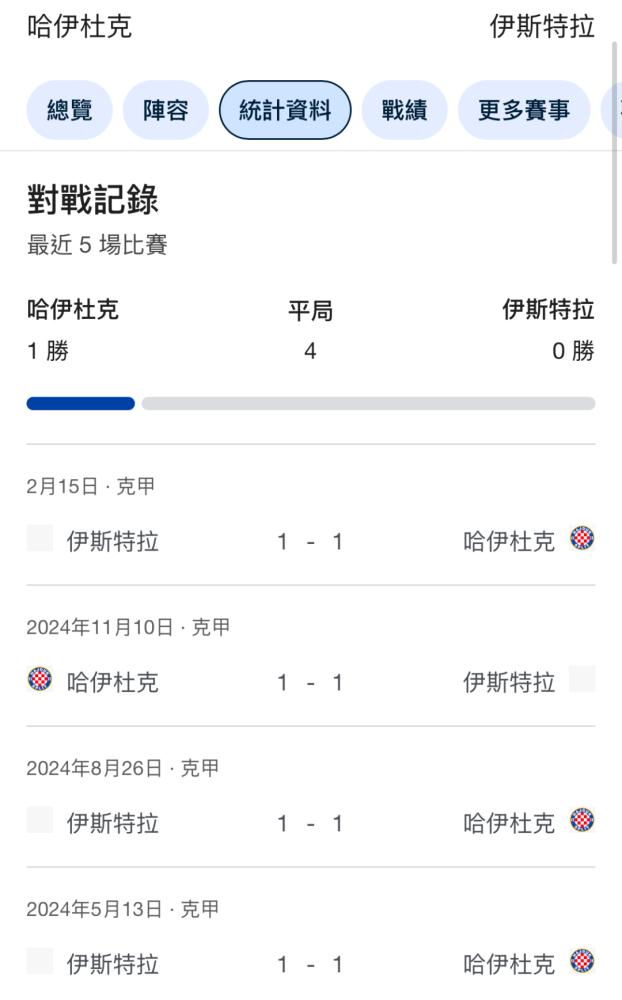The width and height of the screenshot is (622, 1000).
Task: Switch to the 戰績 tab
Action: pyautogui.click(x=404, y=110)
